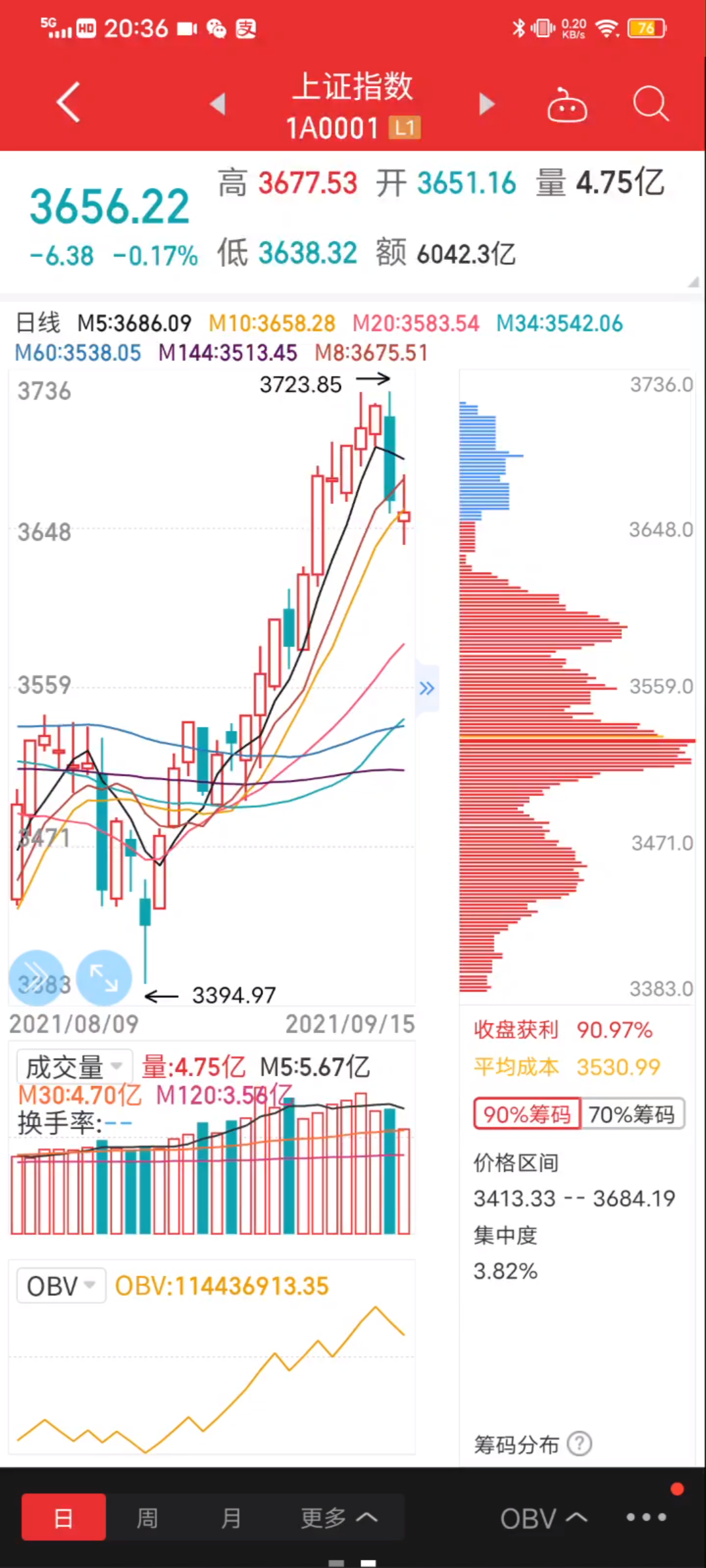The image size is (706, 1568).
Task: Switch to the previous stock arrow
Action: tap(218, 104)
